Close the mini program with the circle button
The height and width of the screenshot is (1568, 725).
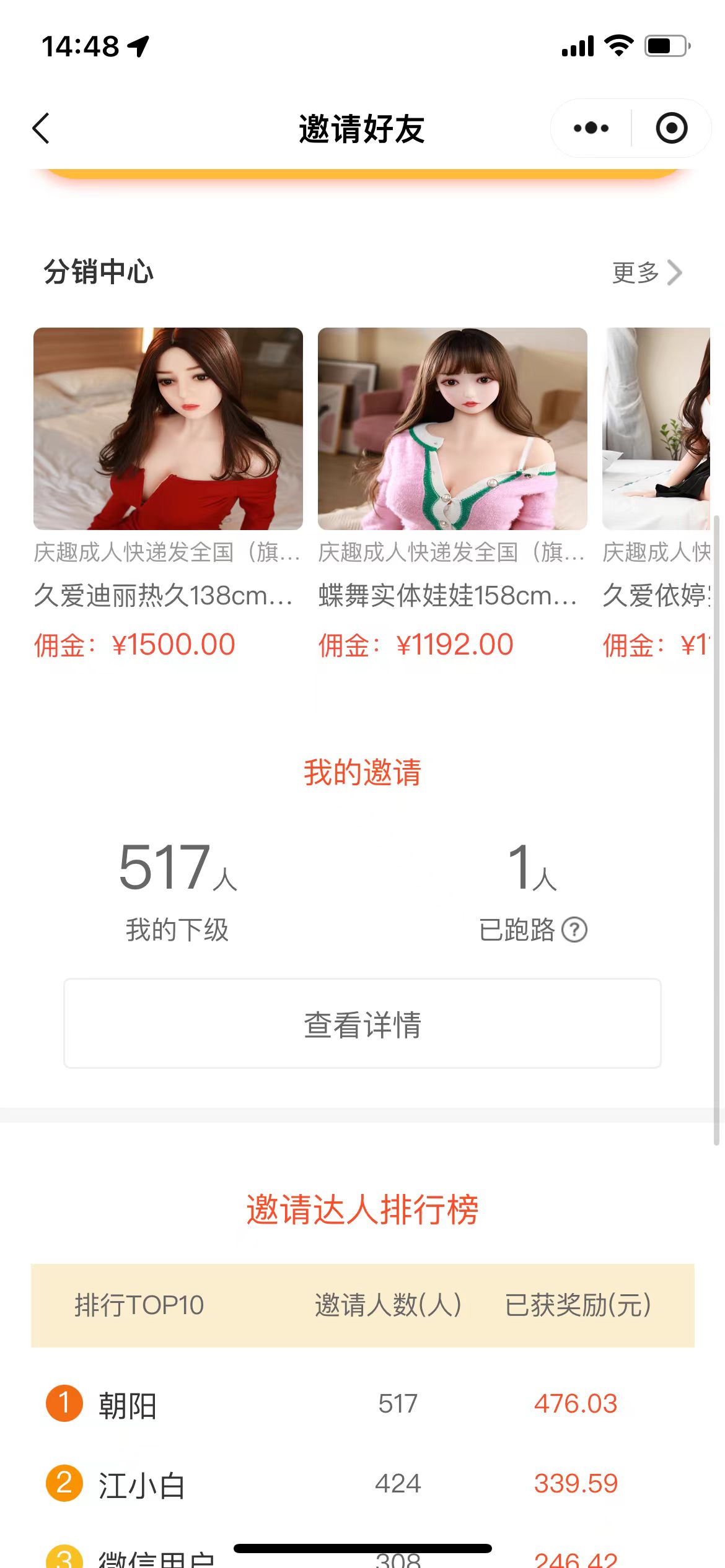coord(672,128)
